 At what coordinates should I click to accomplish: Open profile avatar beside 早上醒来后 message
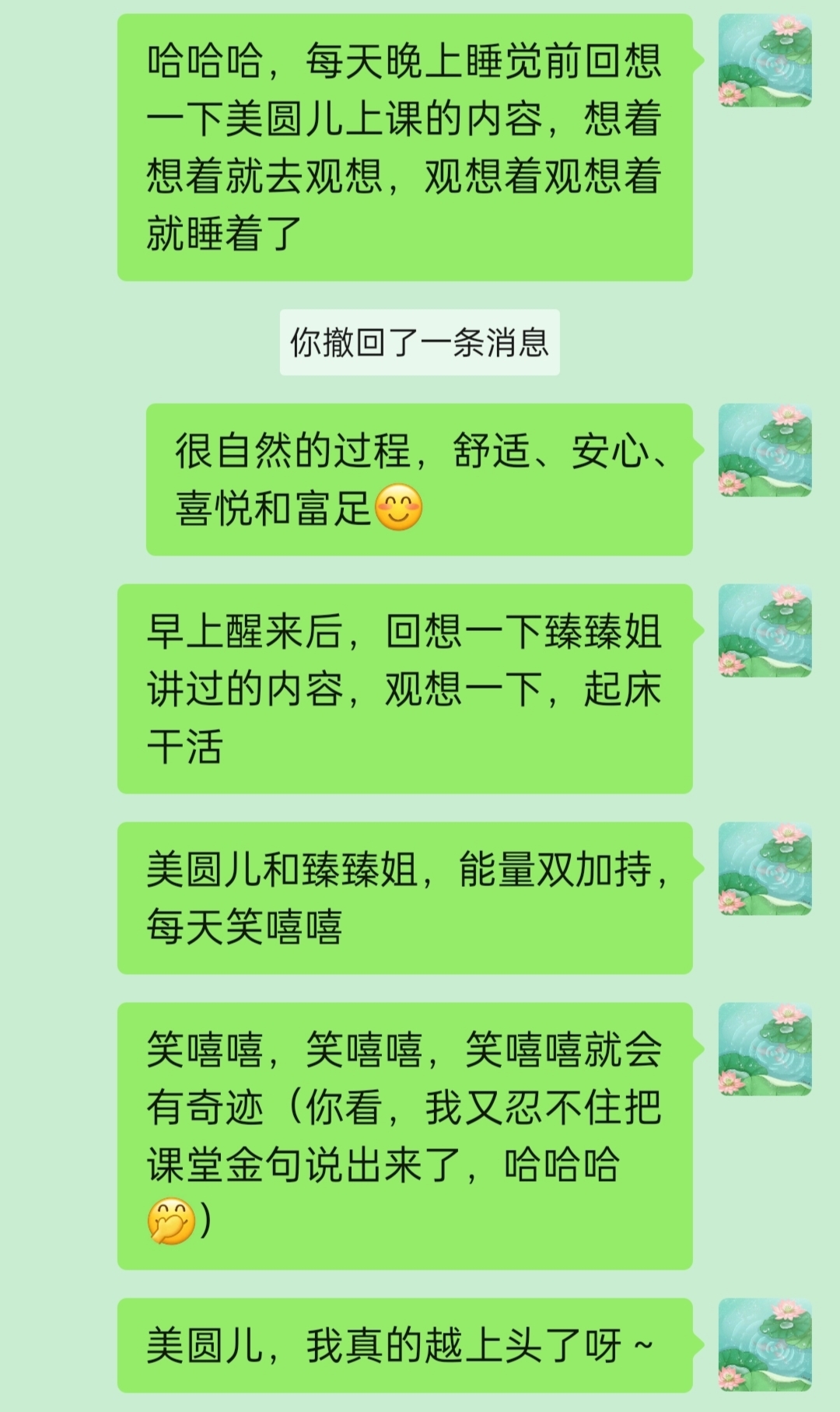[765, 630]
